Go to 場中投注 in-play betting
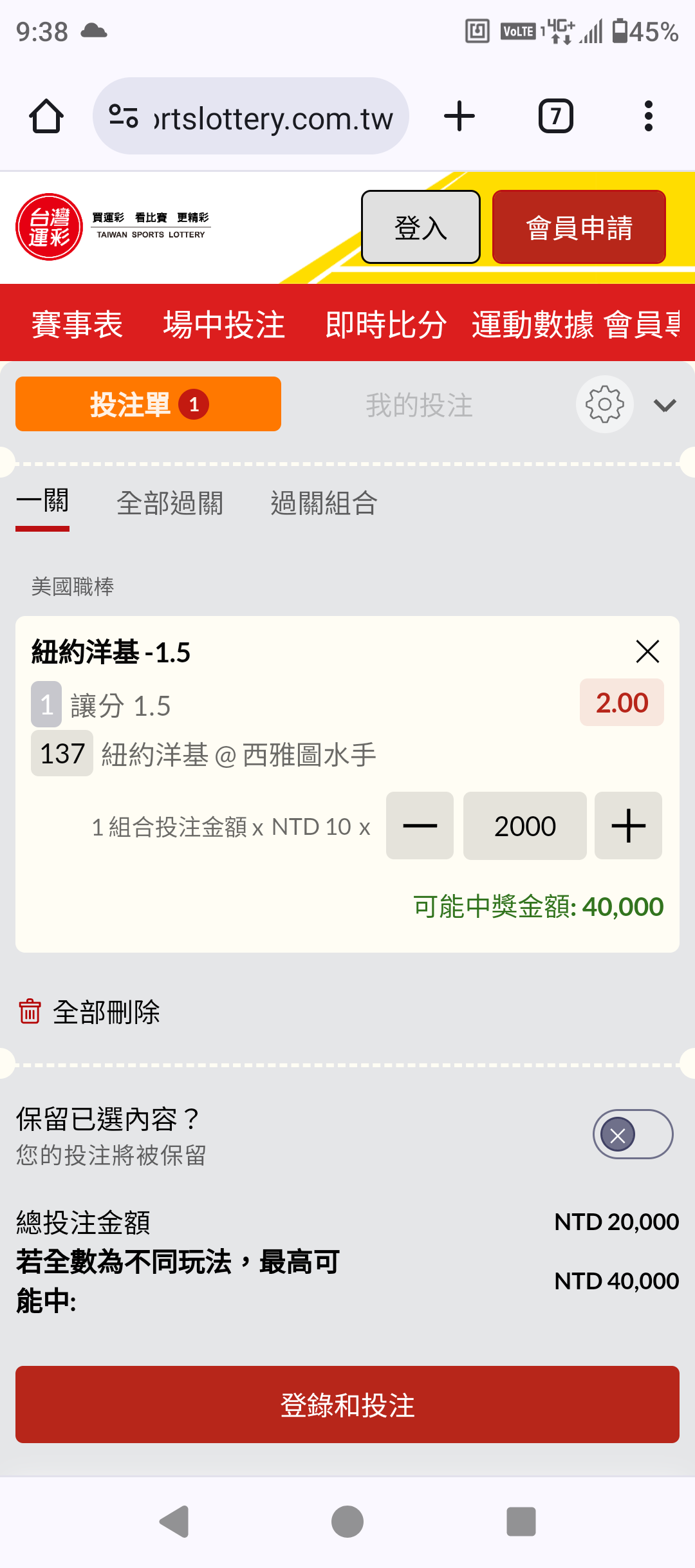The height and width of the screenshot is (1568, 695). [x=224, y=324]
